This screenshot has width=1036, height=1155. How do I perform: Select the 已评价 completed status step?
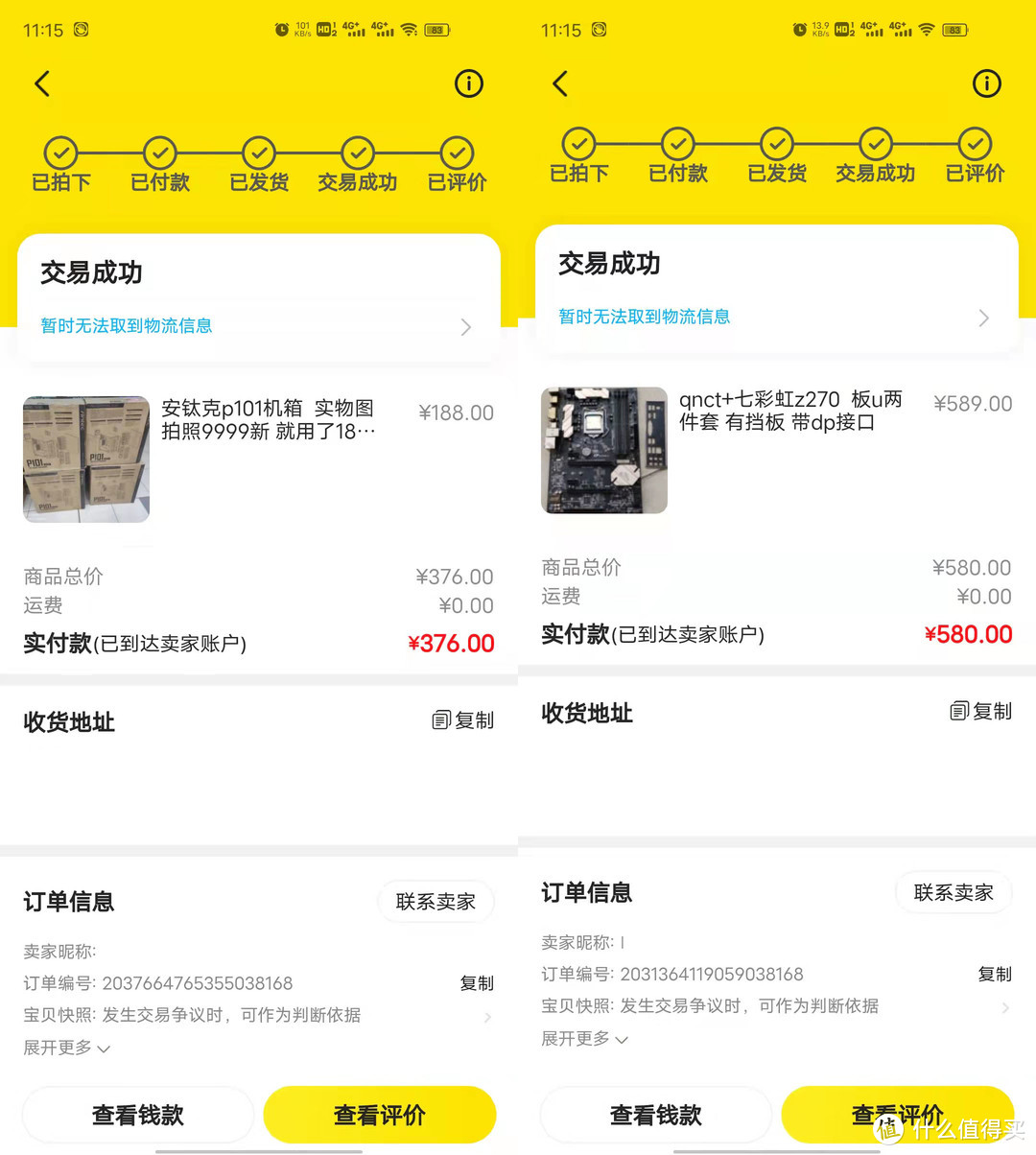pyautogui.click(x=456, y=153)
